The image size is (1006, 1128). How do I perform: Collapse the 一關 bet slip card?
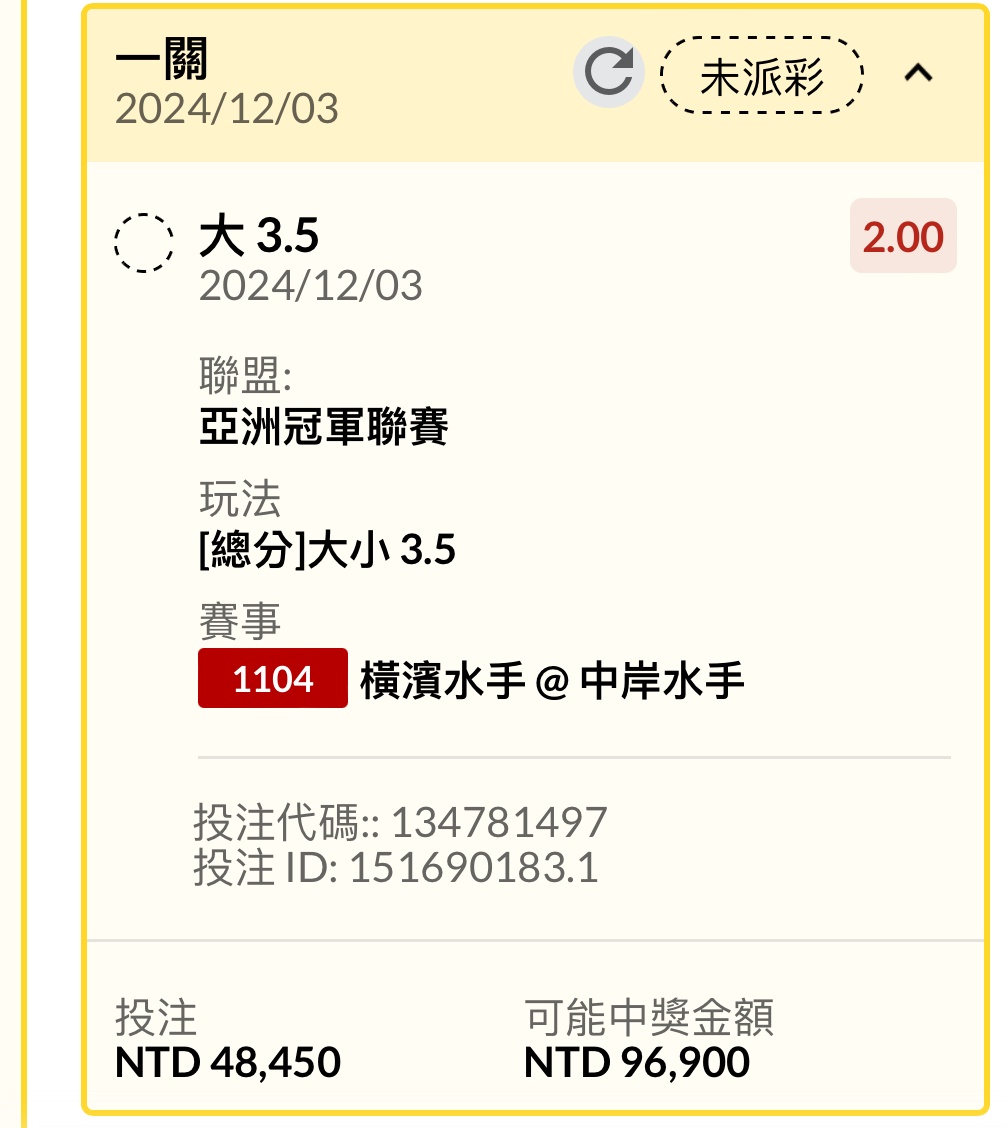(918, 73)
